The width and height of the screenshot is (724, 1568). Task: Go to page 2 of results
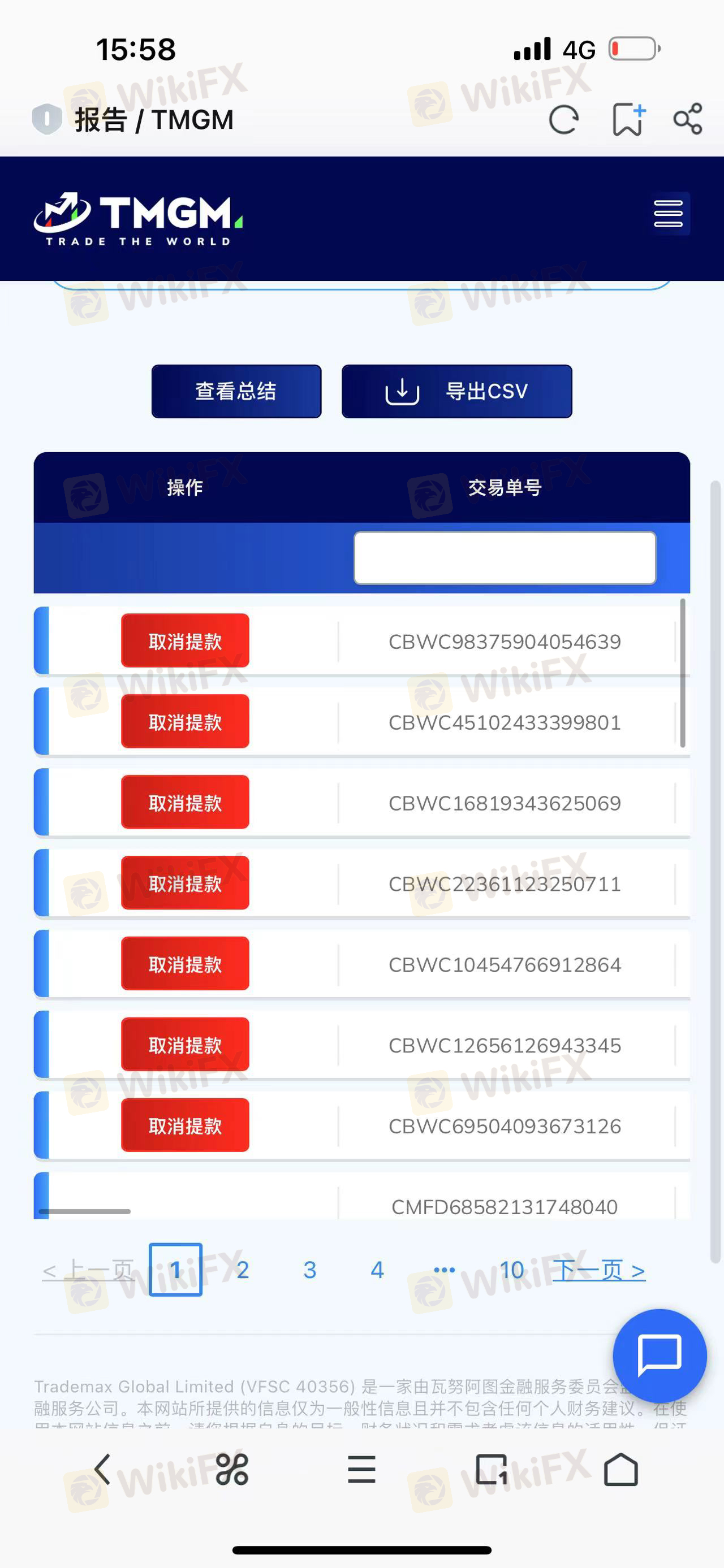(x=243, y=1270)
